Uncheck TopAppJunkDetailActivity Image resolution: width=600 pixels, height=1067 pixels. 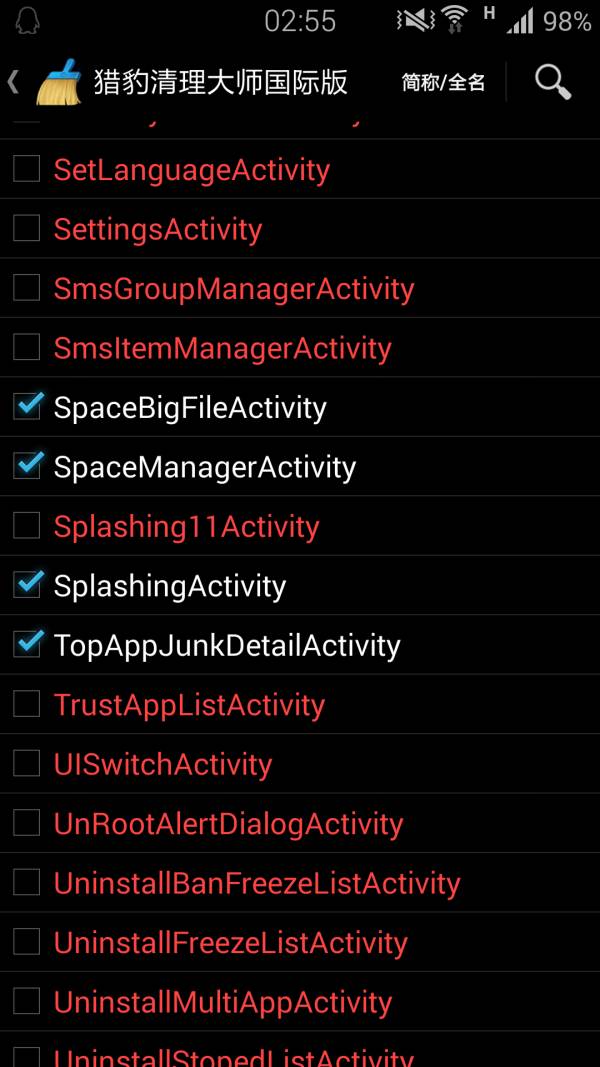click(x=28, y=643)
